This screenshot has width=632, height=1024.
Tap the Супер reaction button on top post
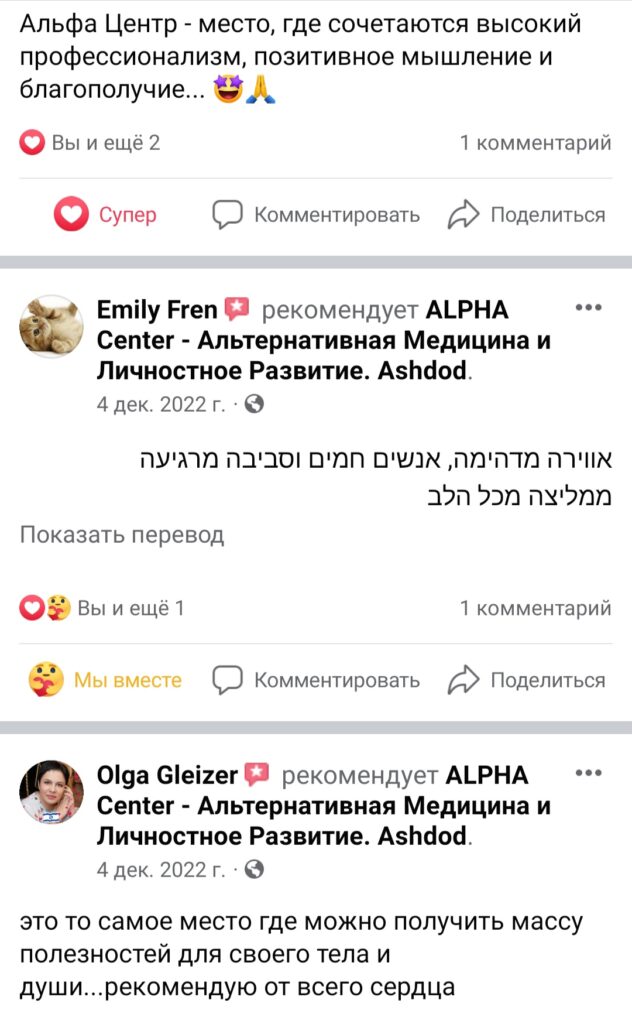(x=105, y=215)
